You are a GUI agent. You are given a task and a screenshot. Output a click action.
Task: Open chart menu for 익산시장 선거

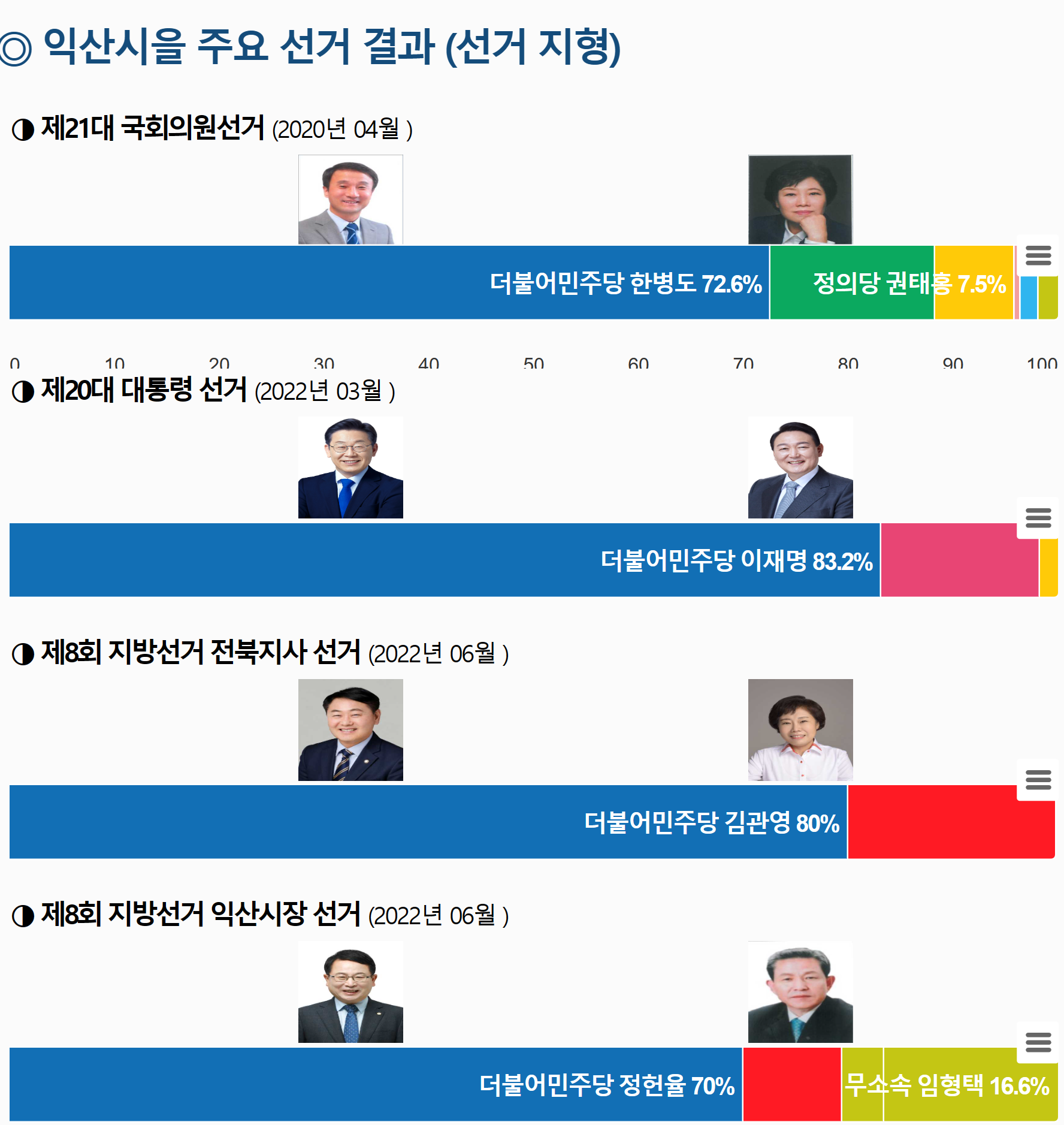(1038, 1042)
